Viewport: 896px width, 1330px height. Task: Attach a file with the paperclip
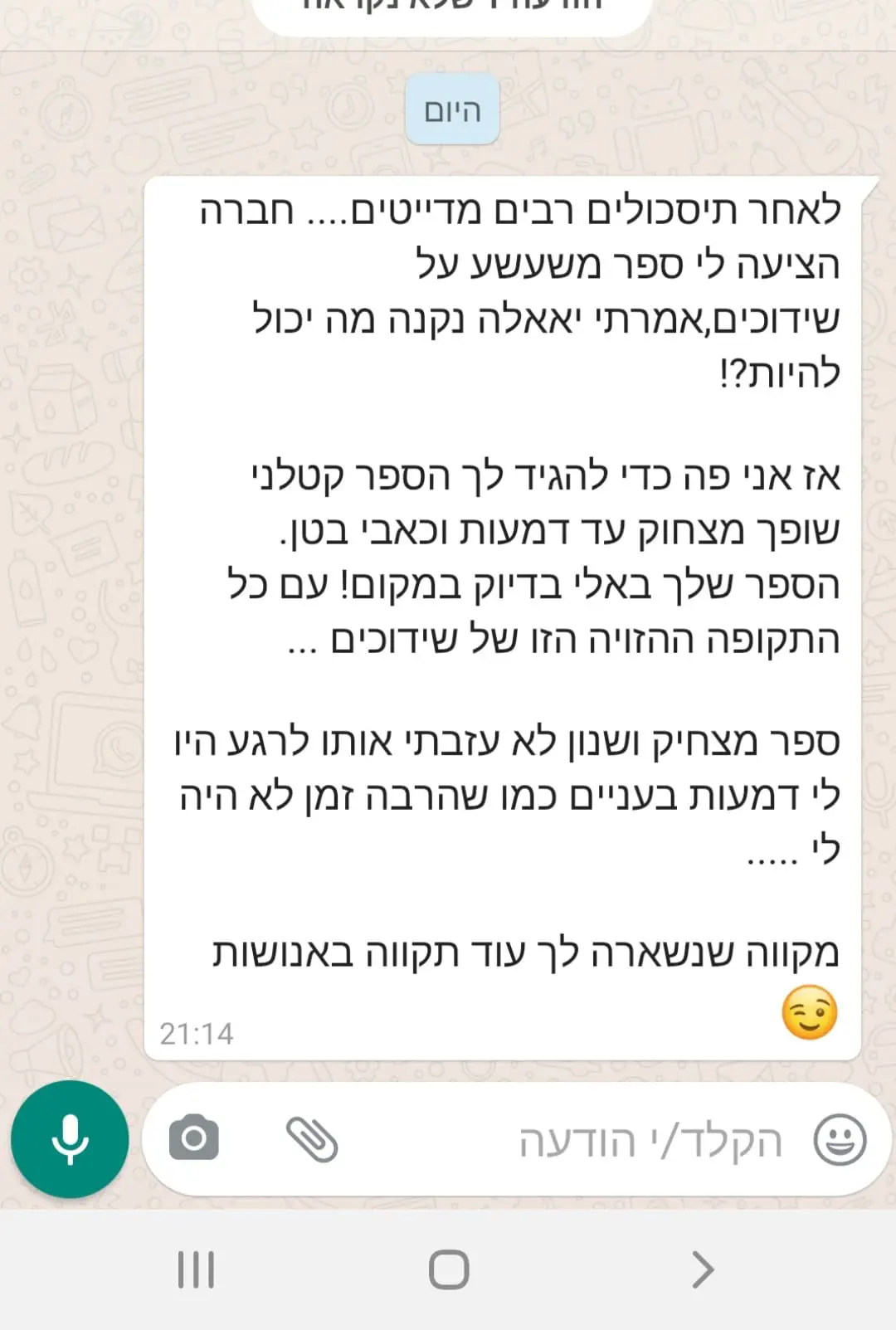coord(311,1138)
